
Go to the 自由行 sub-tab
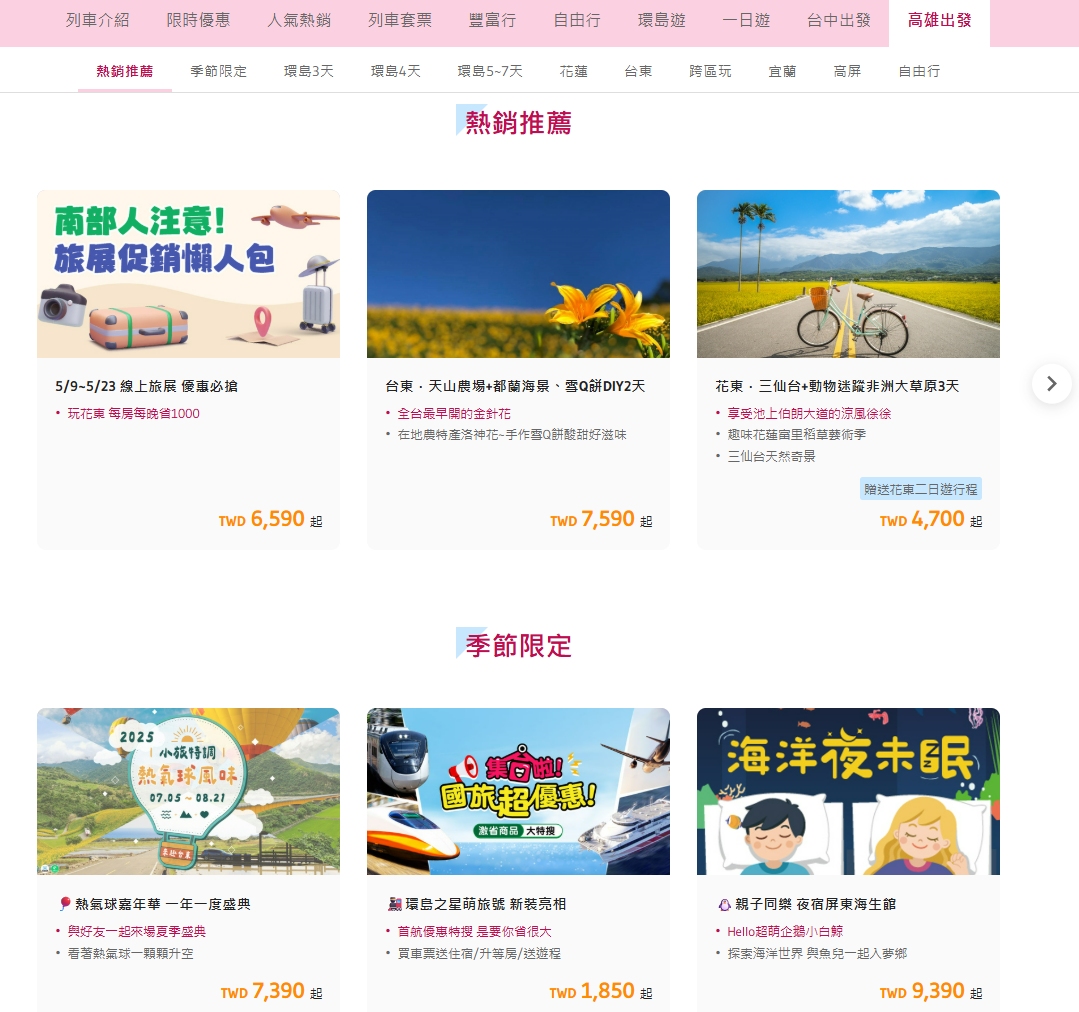(918, 72)
